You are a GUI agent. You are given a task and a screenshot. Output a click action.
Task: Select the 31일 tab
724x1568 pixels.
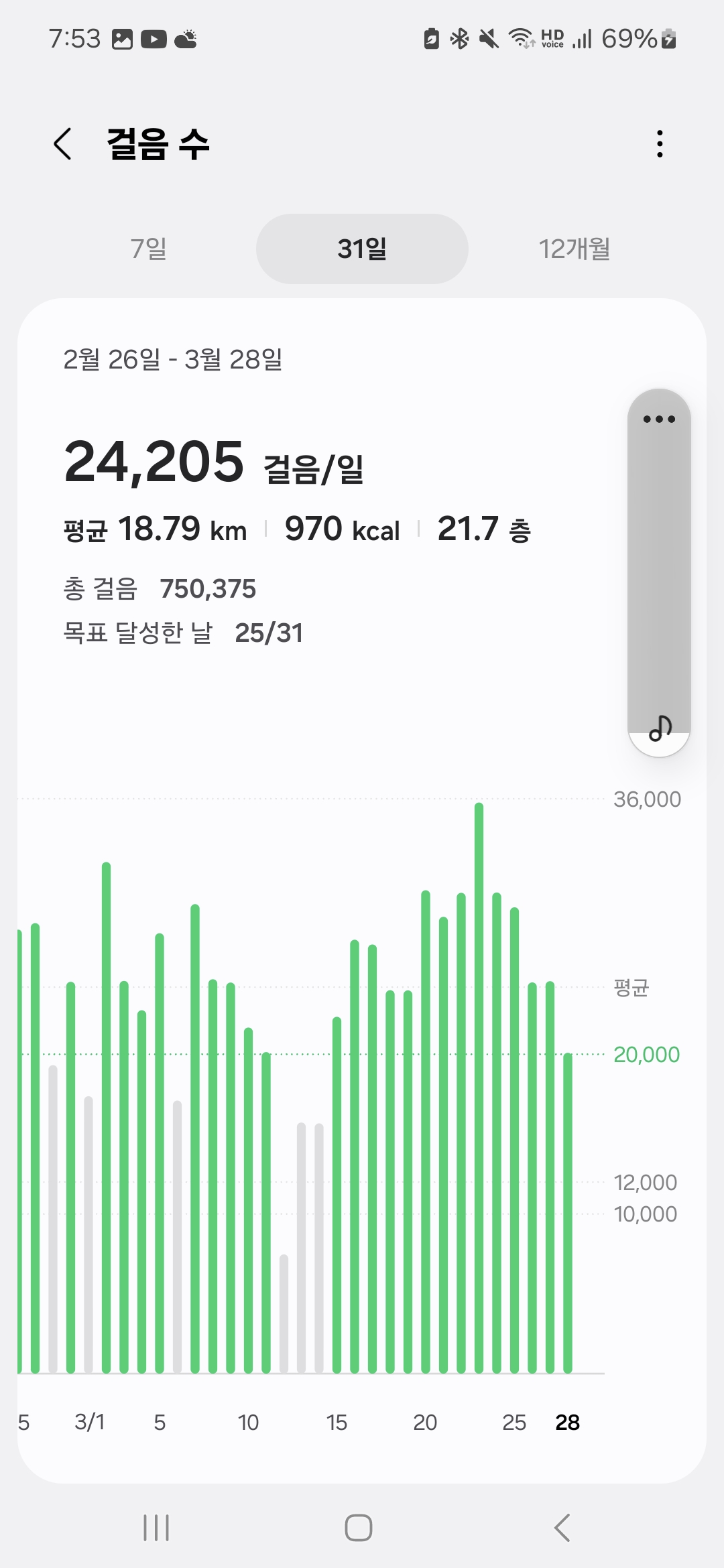362,249
